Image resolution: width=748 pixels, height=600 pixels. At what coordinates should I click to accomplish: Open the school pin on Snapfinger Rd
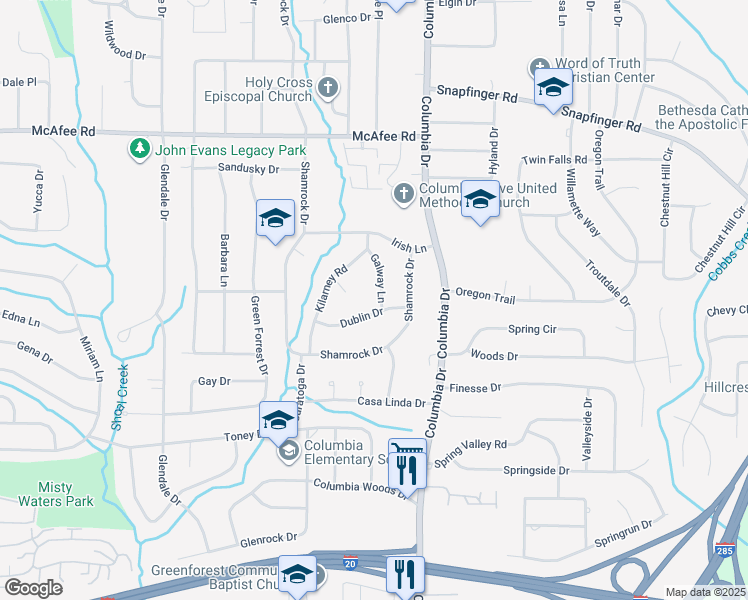[x=553, y=88]
